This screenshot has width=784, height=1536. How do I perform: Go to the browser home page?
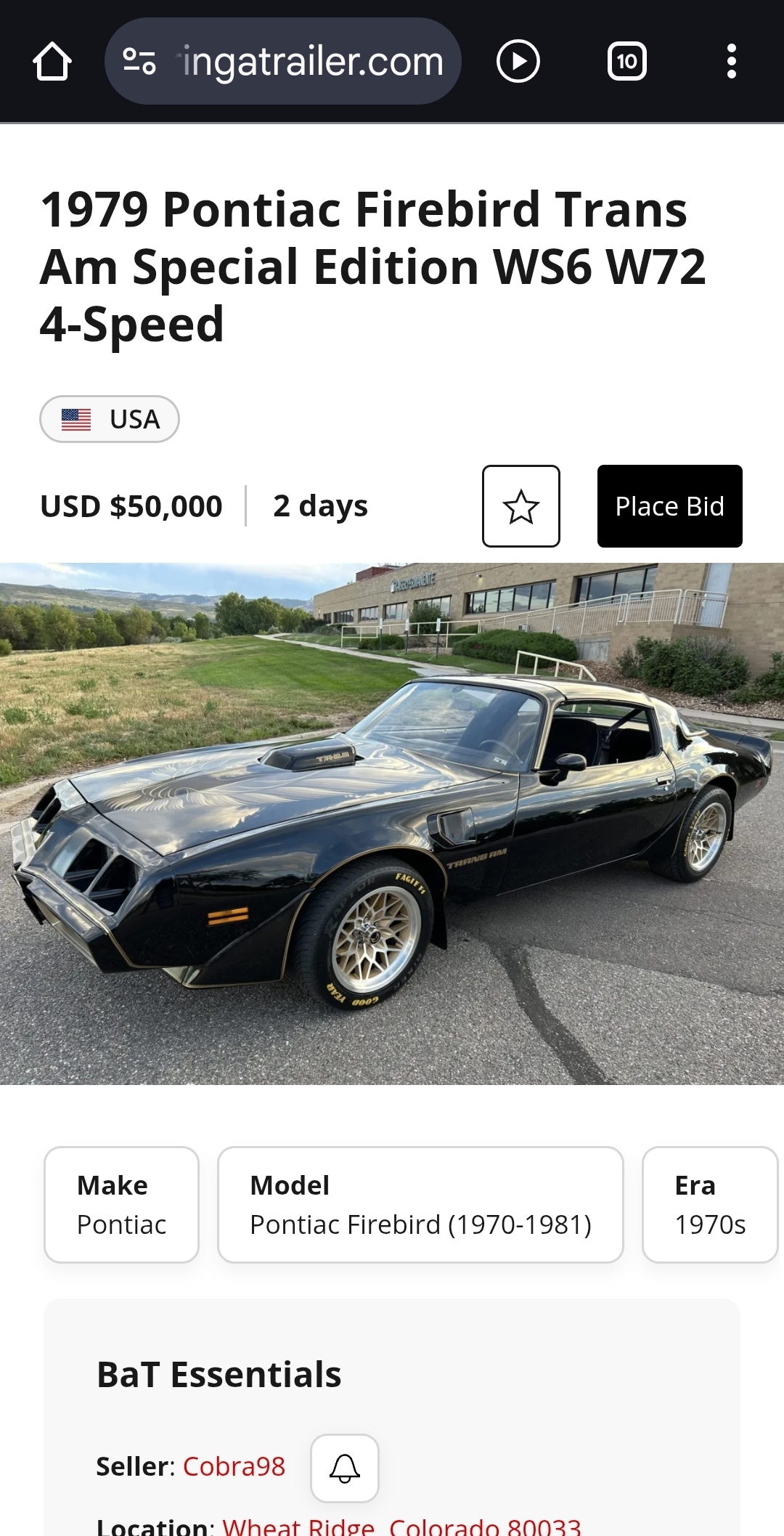(x=52, y=62)
